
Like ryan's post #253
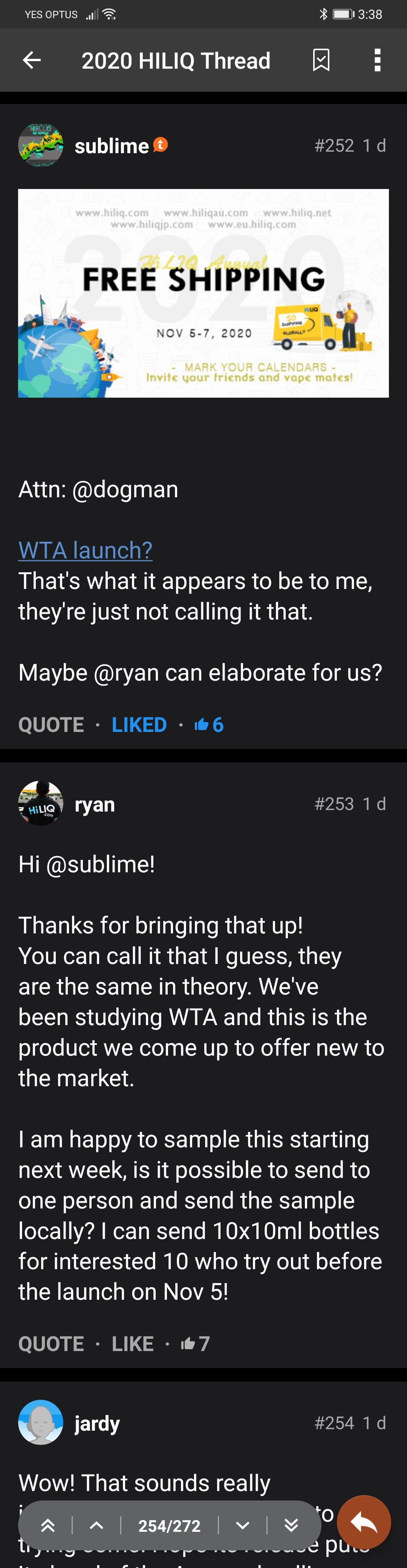click(x=132, y=1344)
